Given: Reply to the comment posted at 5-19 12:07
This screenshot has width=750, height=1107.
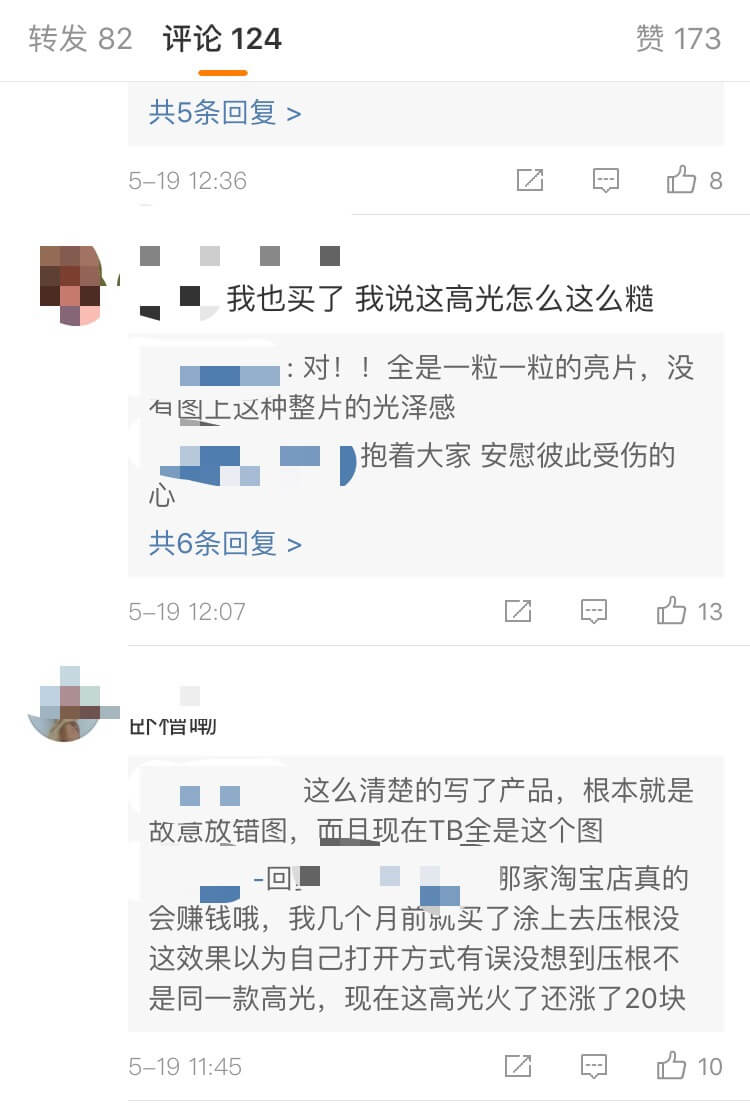Looking at the screenshot, I should coord(594,611).
